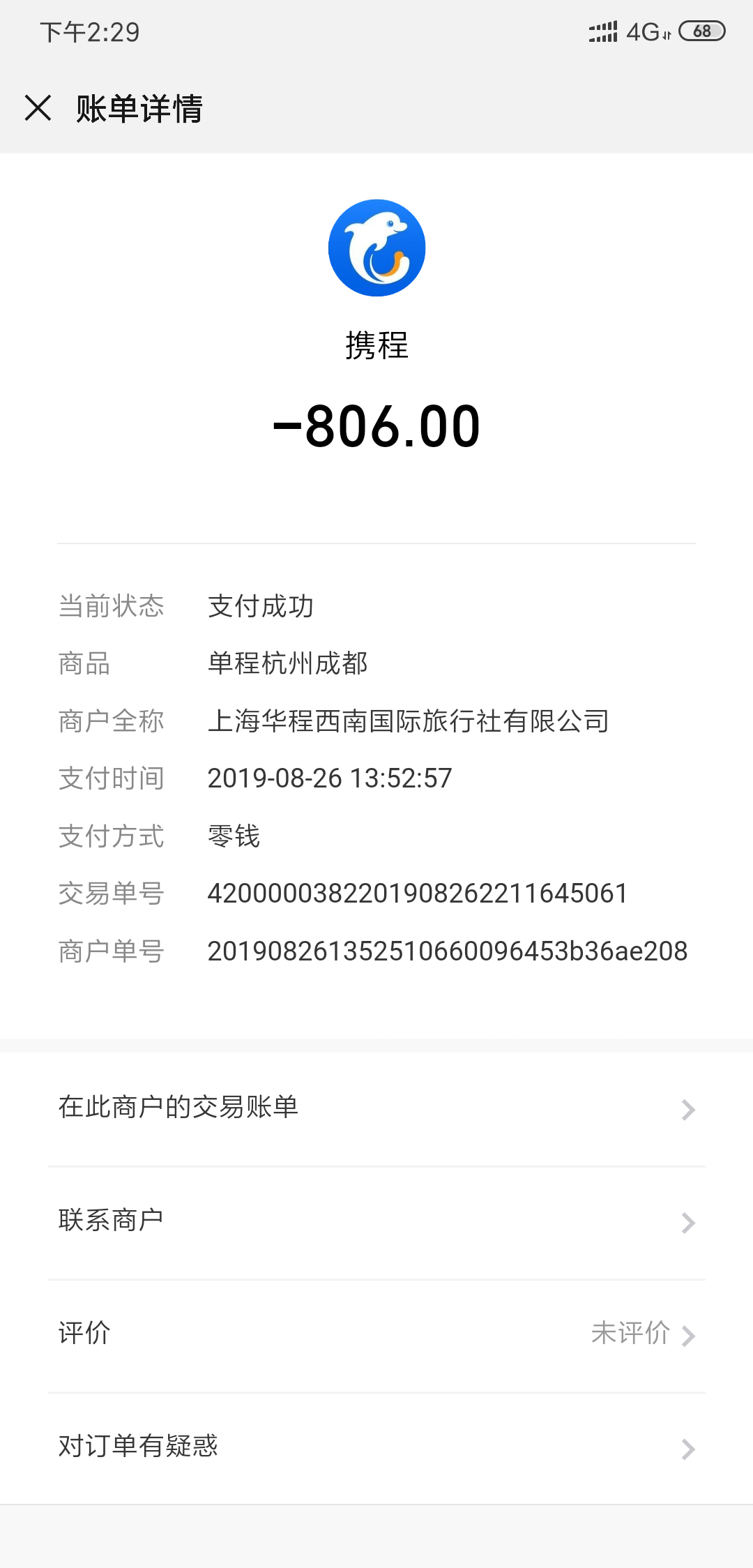The image size is (753, 1568).
Task: Open the 评价 row marked 未评价
Action: 376,1334
